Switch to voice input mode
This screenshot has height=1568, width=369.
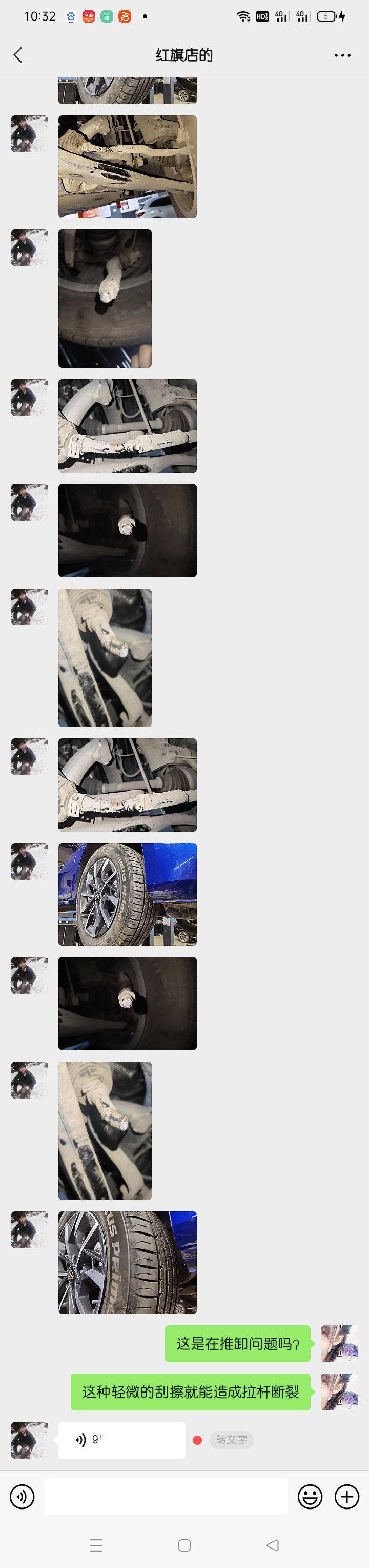click(22, 1496)
